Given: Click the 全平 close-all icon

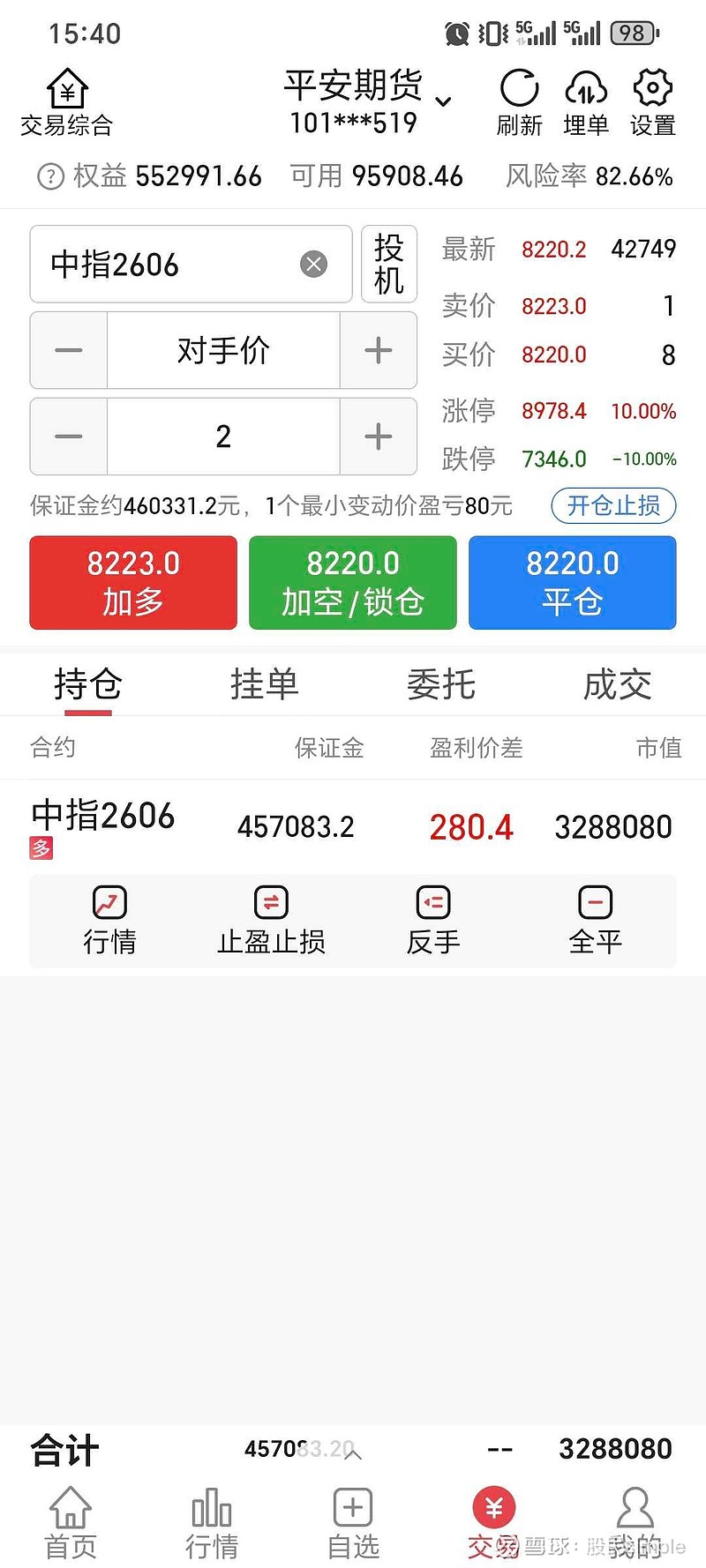Looking at the screenshot, I should tap(595, 920).
